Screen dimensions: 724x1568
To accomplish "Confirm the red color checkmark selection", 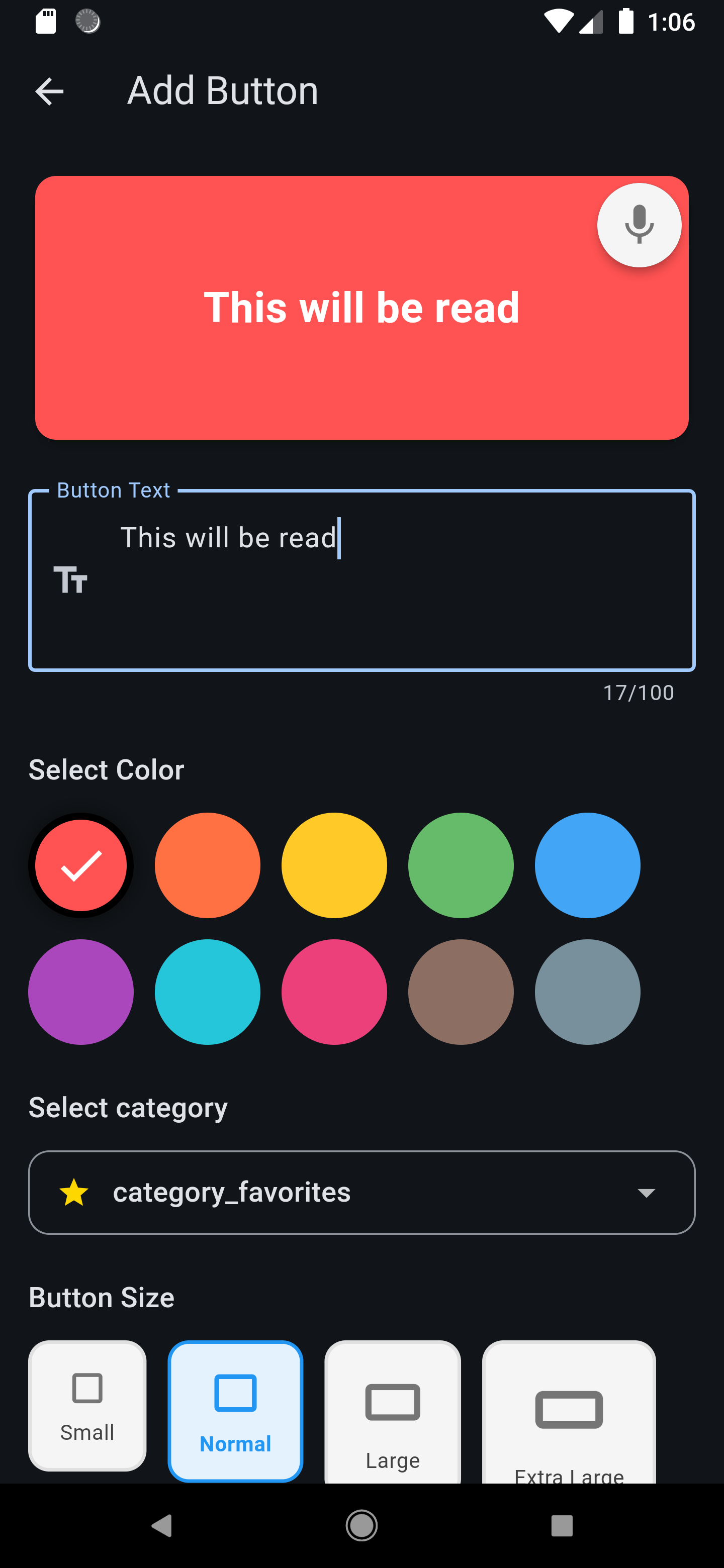I will tap(81, 865).
